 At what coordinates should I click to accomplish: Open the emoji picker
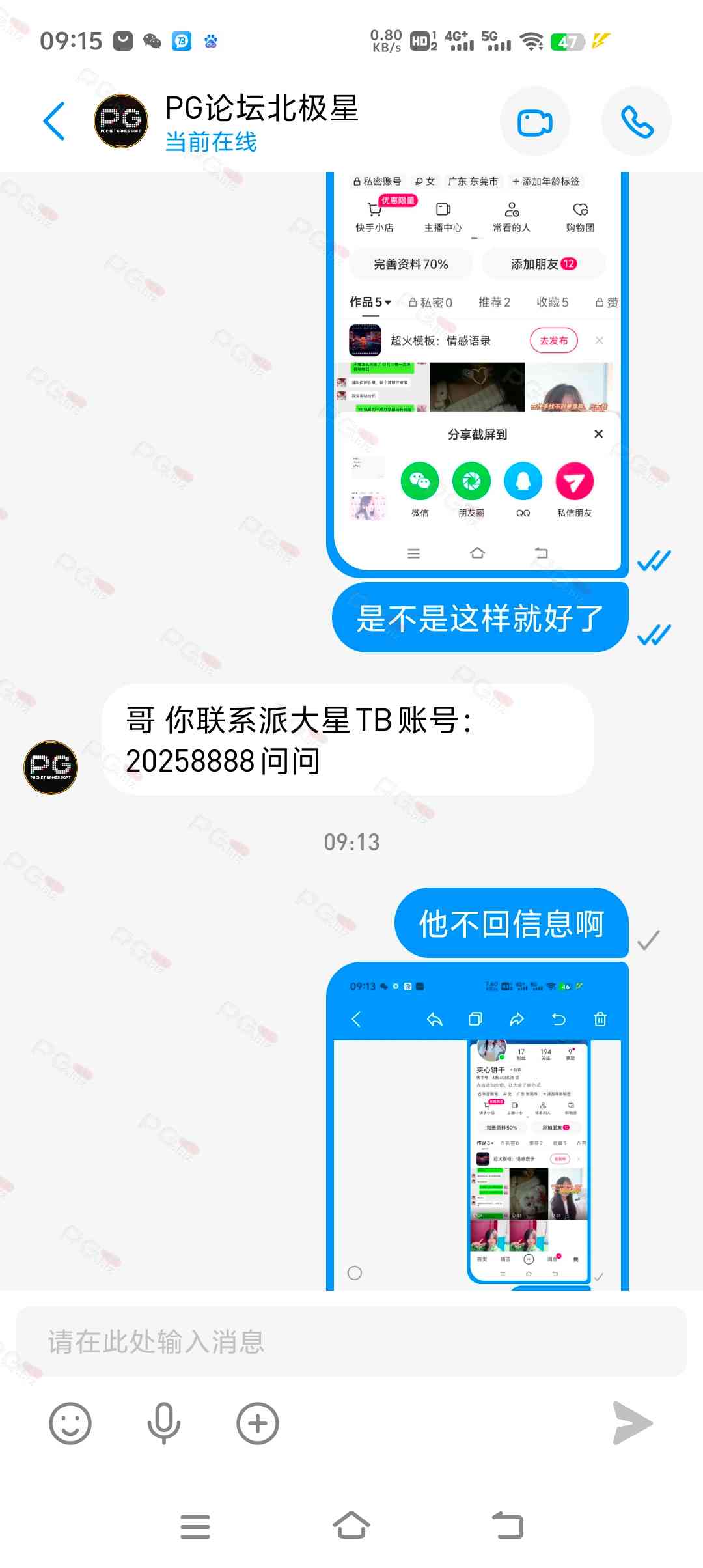coord(70,1423)
